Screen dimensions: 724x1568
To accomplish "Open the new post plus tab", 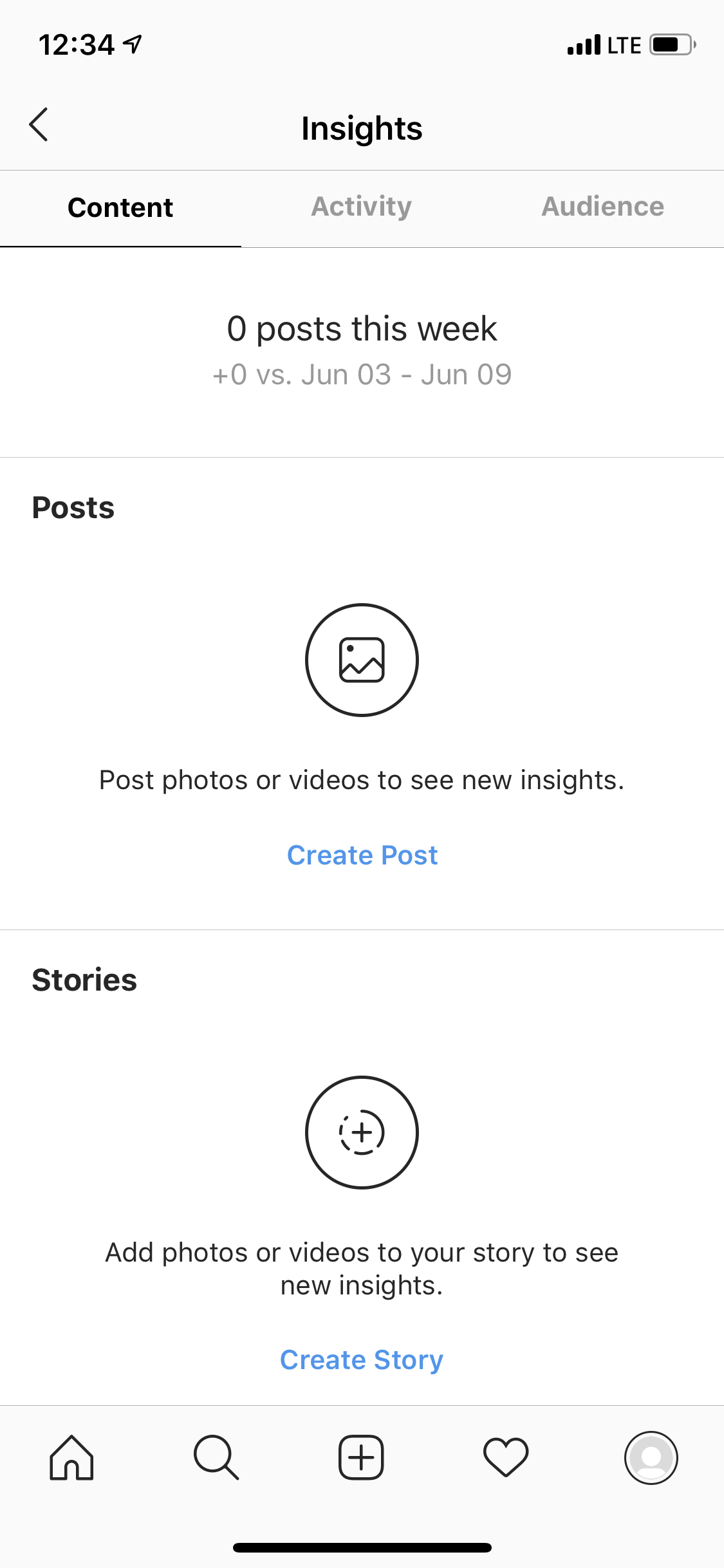I will coord(361,1458).
